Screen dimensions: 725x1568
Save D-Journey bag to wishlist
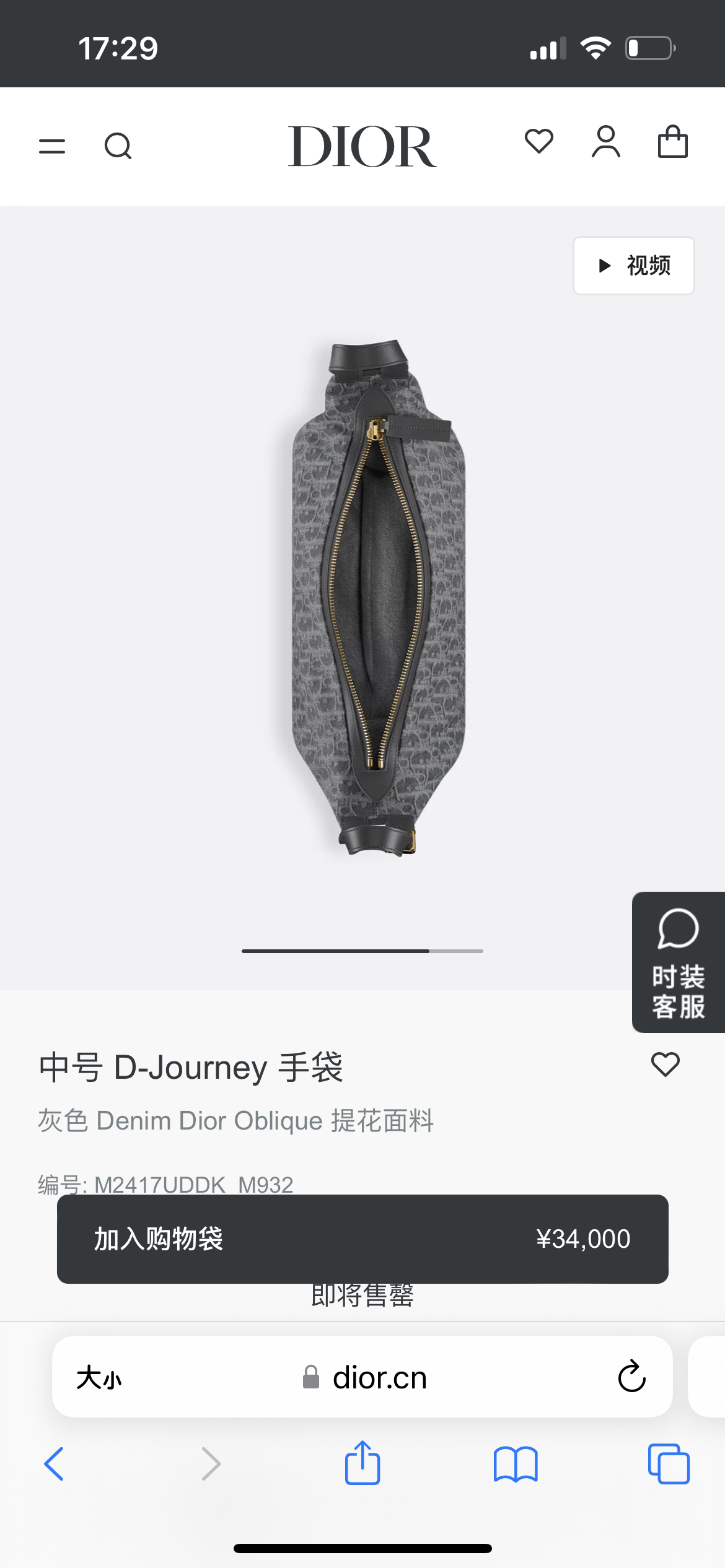(x=665, y=1065)
